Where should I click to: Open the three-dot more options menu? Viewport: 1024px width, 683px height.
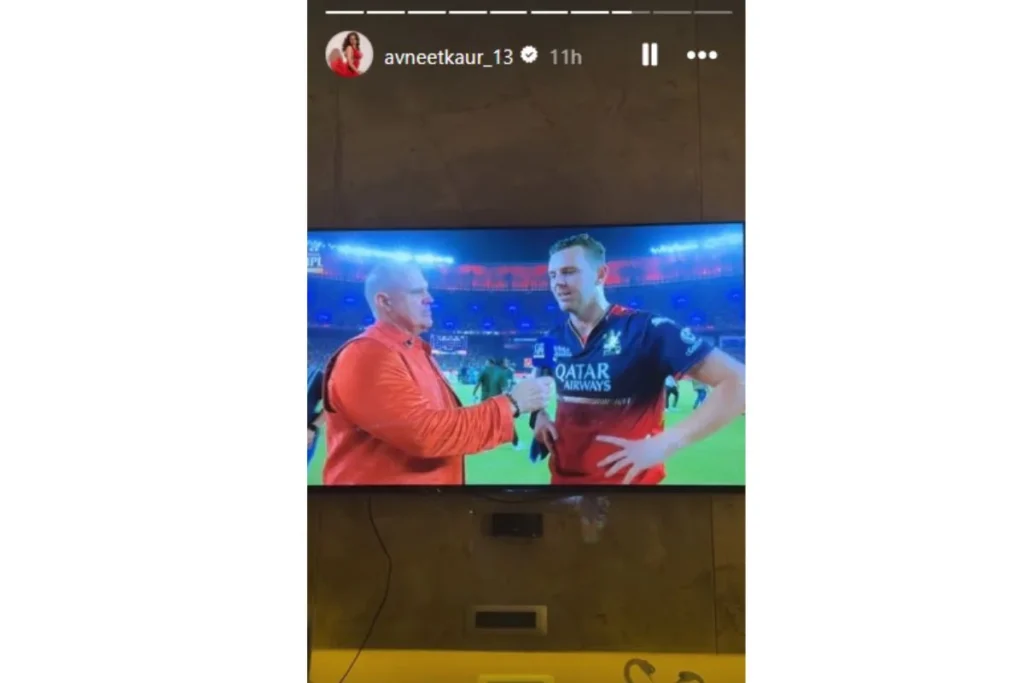(x=702, y=55)
